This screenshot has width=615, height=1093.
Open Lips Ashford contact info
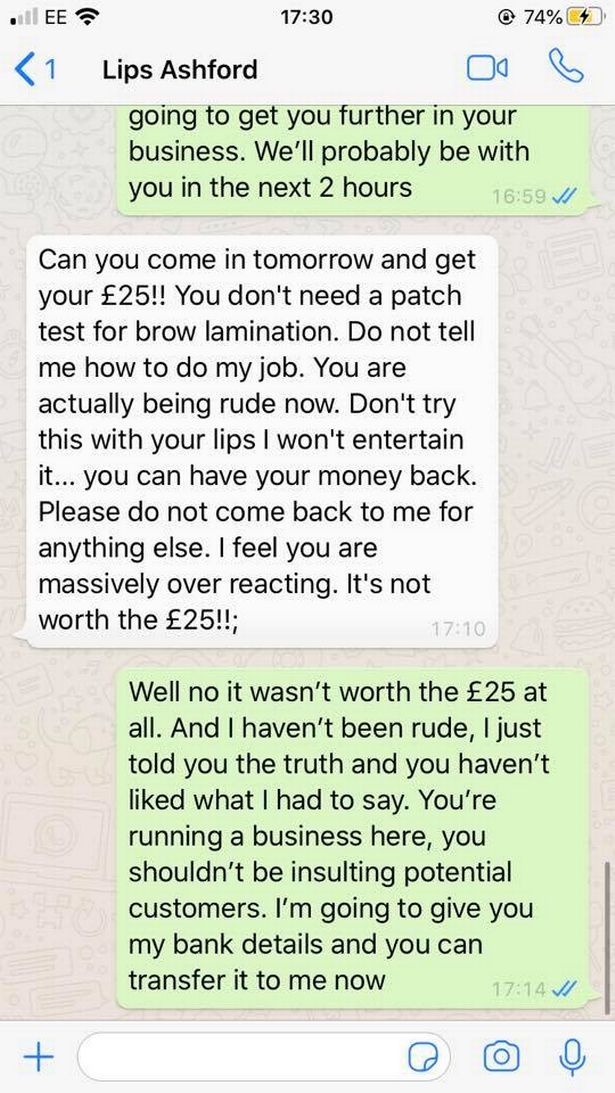[x=180, y=69]
